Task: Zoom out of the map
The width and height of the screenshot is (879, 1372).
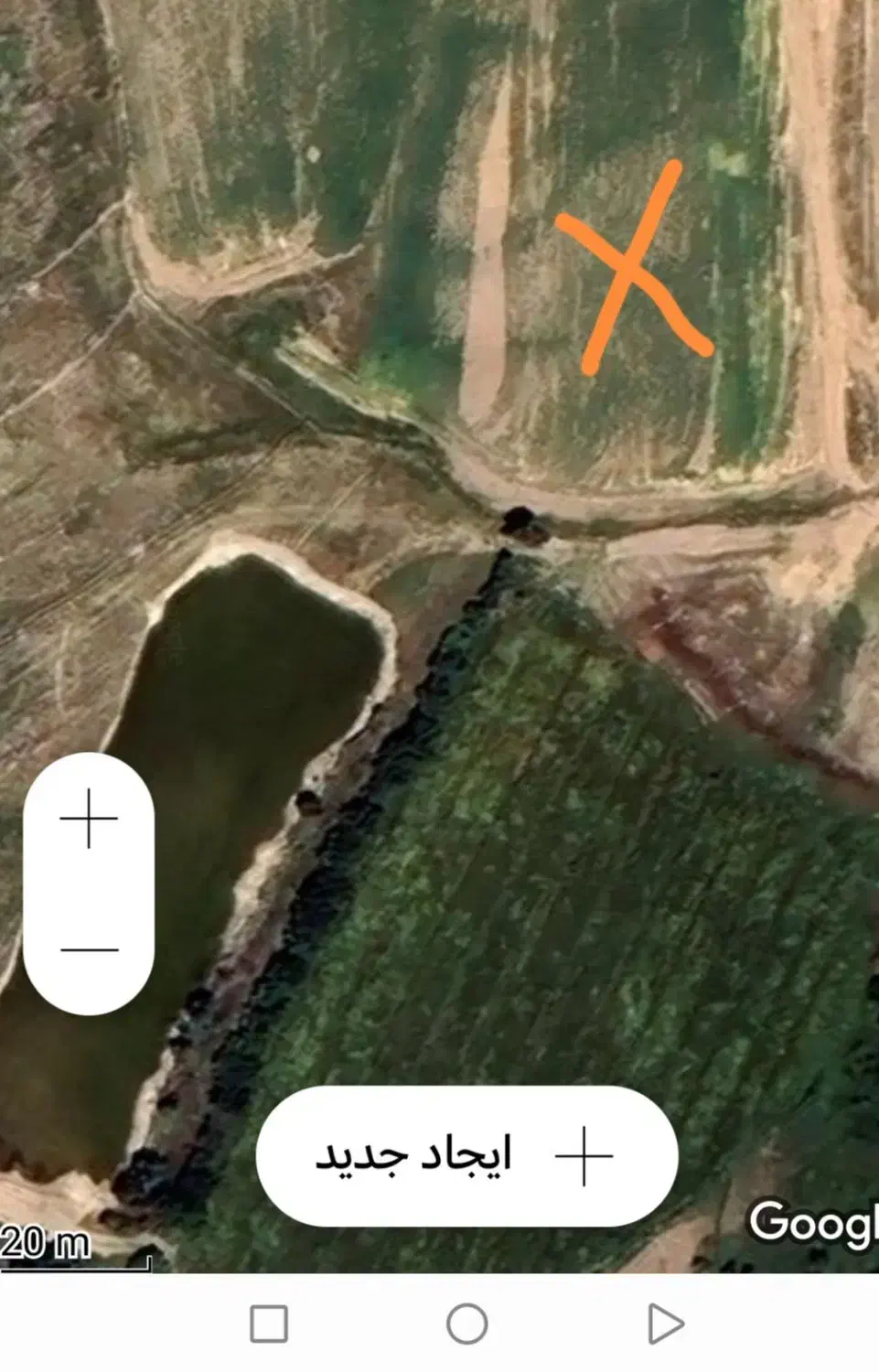Action: click(89, 949)
